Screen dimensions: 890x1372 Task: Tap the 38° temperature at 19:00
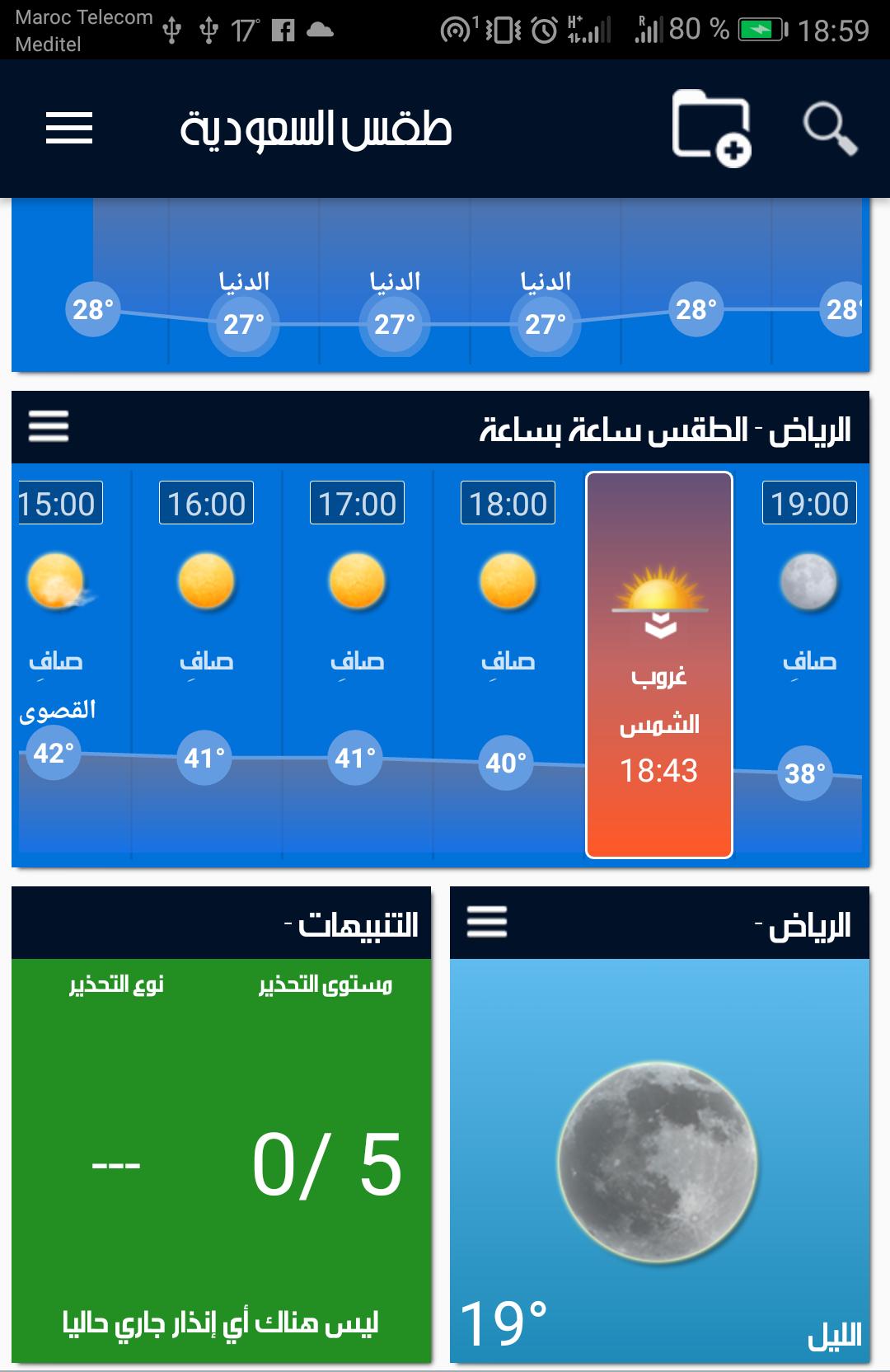(807, 772)
